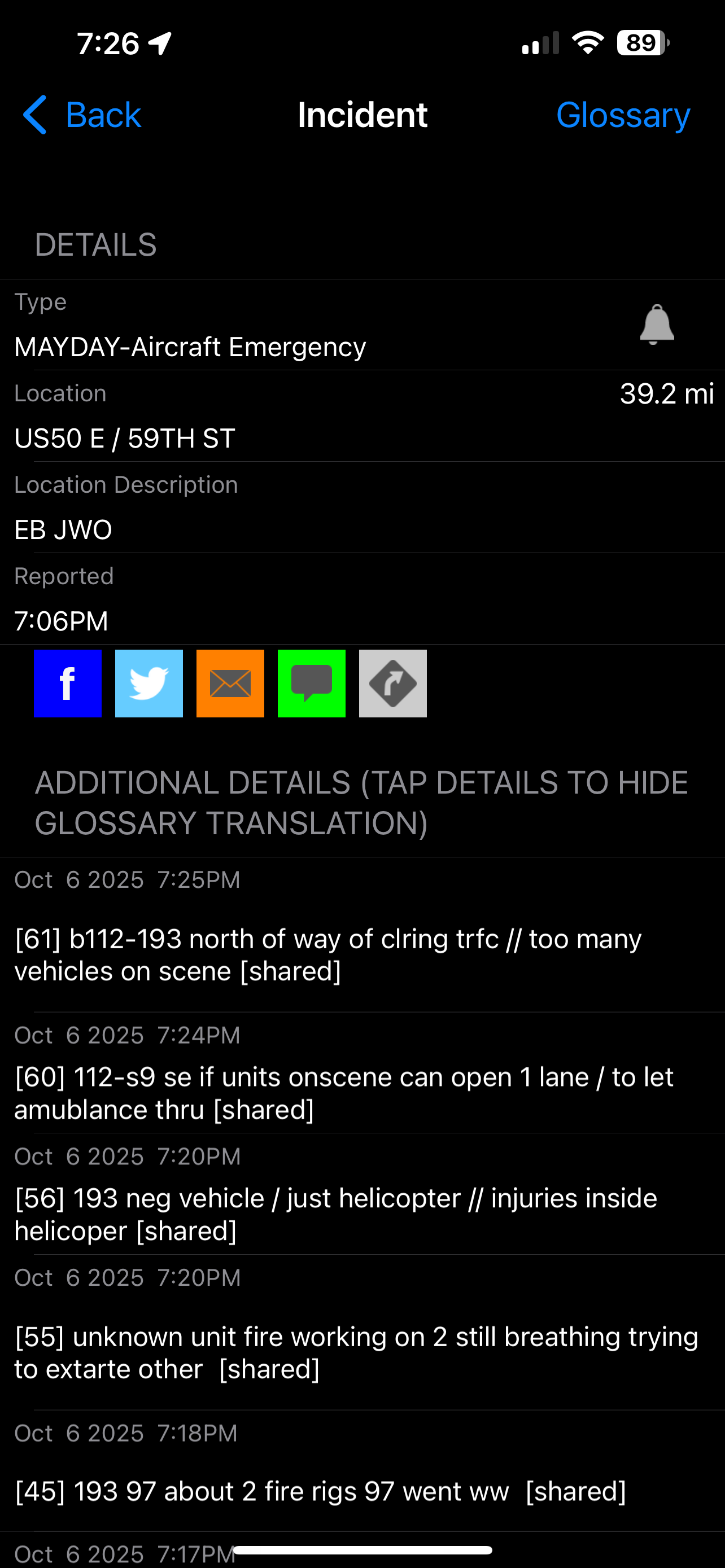
Task: Send the incident by email
Action: pyautogui.click(x=230, y=683)
